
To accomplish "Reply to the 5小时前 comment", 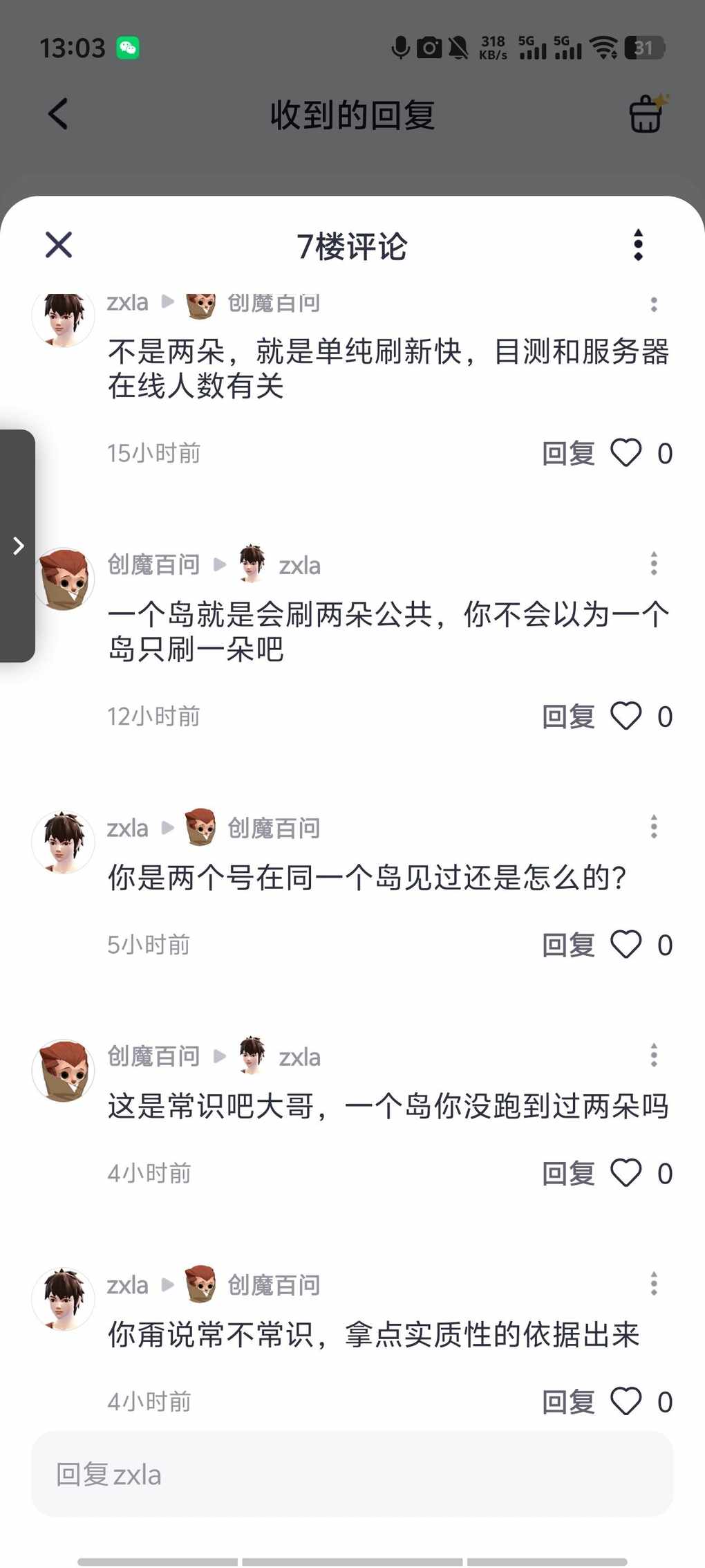I will pos(568,945).
